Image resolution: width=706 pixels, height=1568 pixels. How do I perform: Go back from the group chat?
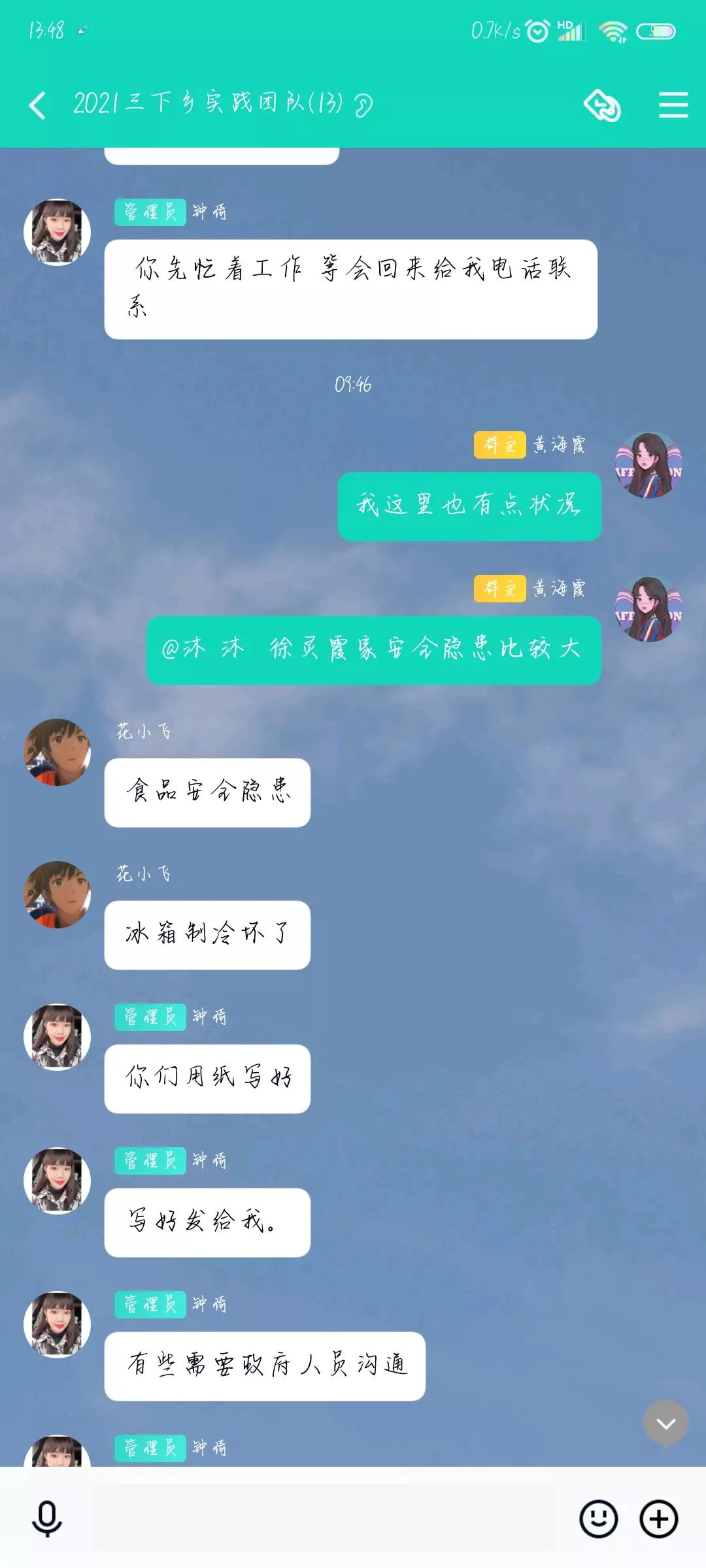38,105
